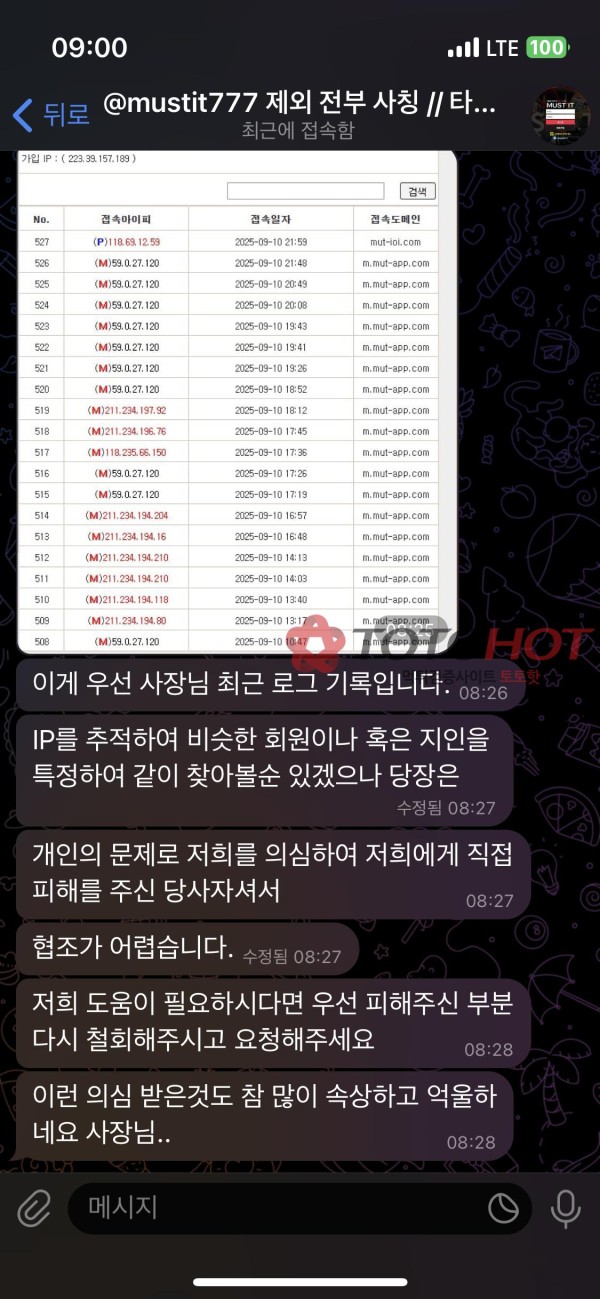The height and width of the screenshot is (1299, 600).
Task: Go back with the 뒤로 button
Action: click(52, 115)
